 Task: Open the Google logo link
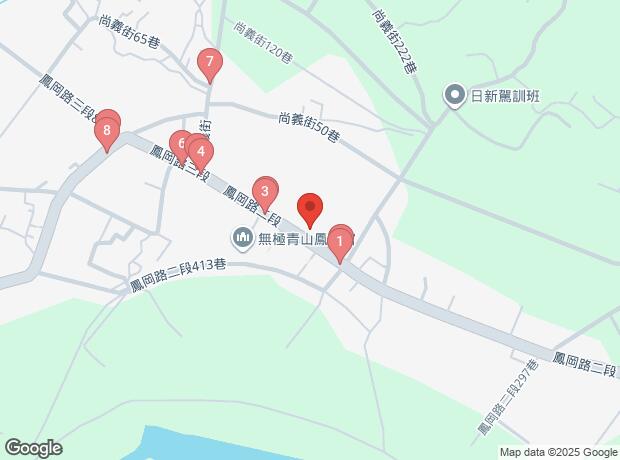(32, 448)
